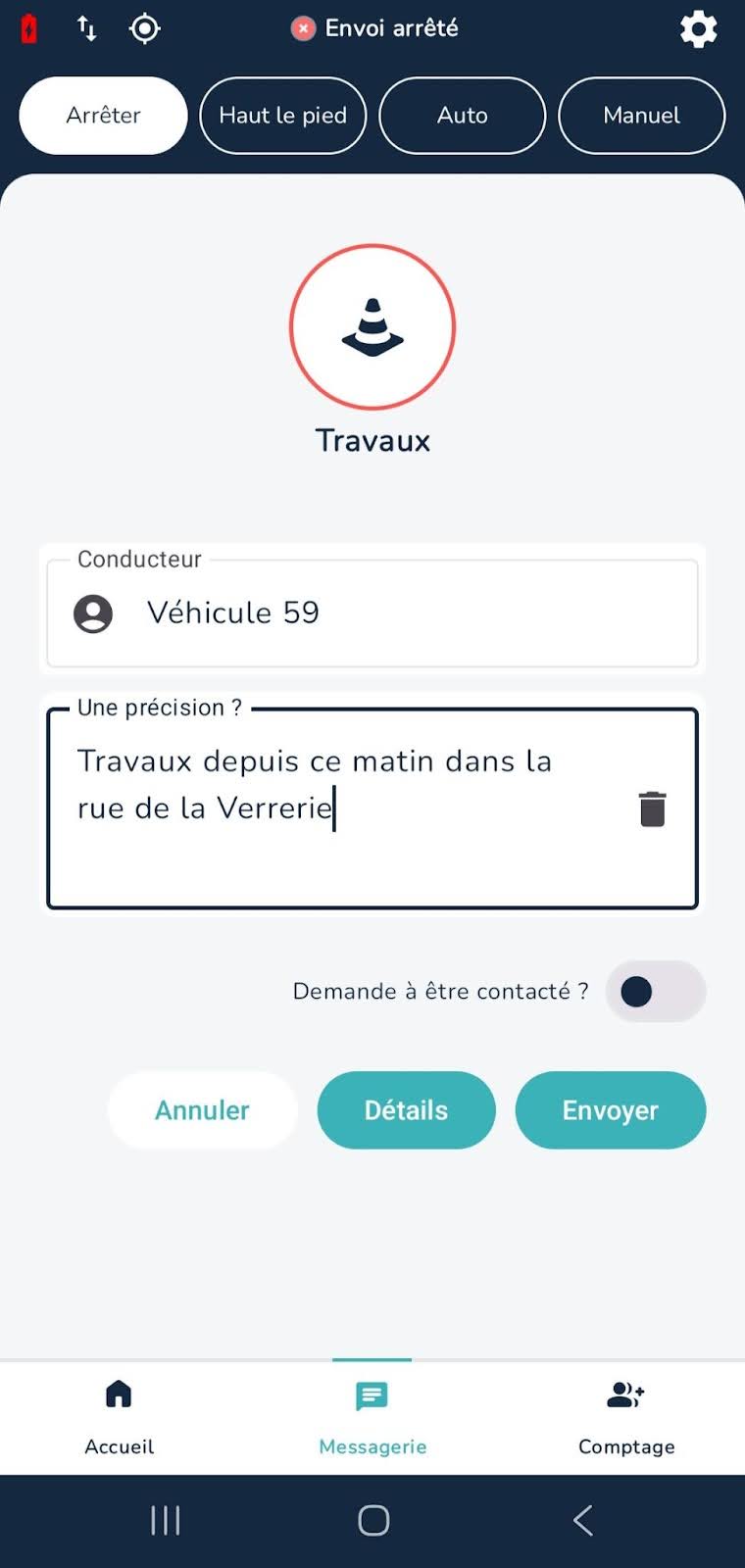Tap the trash icon to clear the message
Viewport: 745px width, 1568px height.
[x=653, y=808]
